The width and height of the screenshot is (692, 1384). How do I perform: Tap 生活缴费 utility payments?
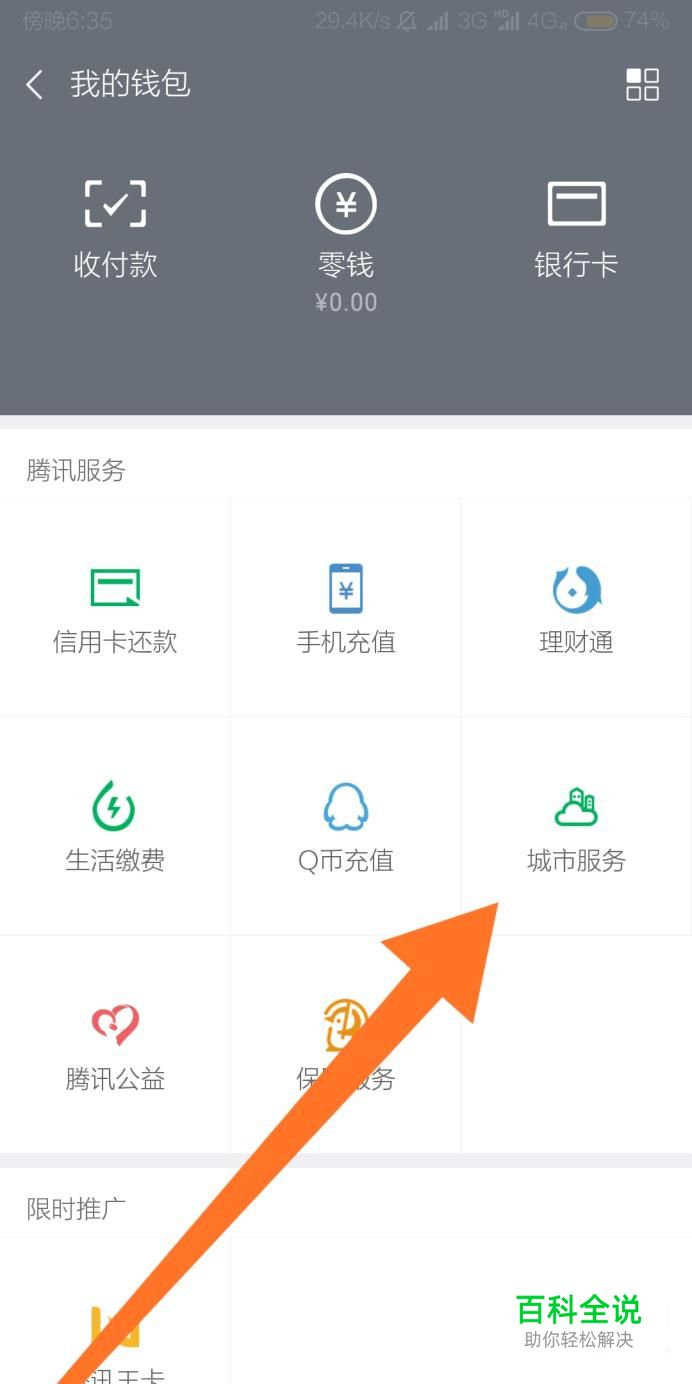pyautogui.click(x=115, y=826)
